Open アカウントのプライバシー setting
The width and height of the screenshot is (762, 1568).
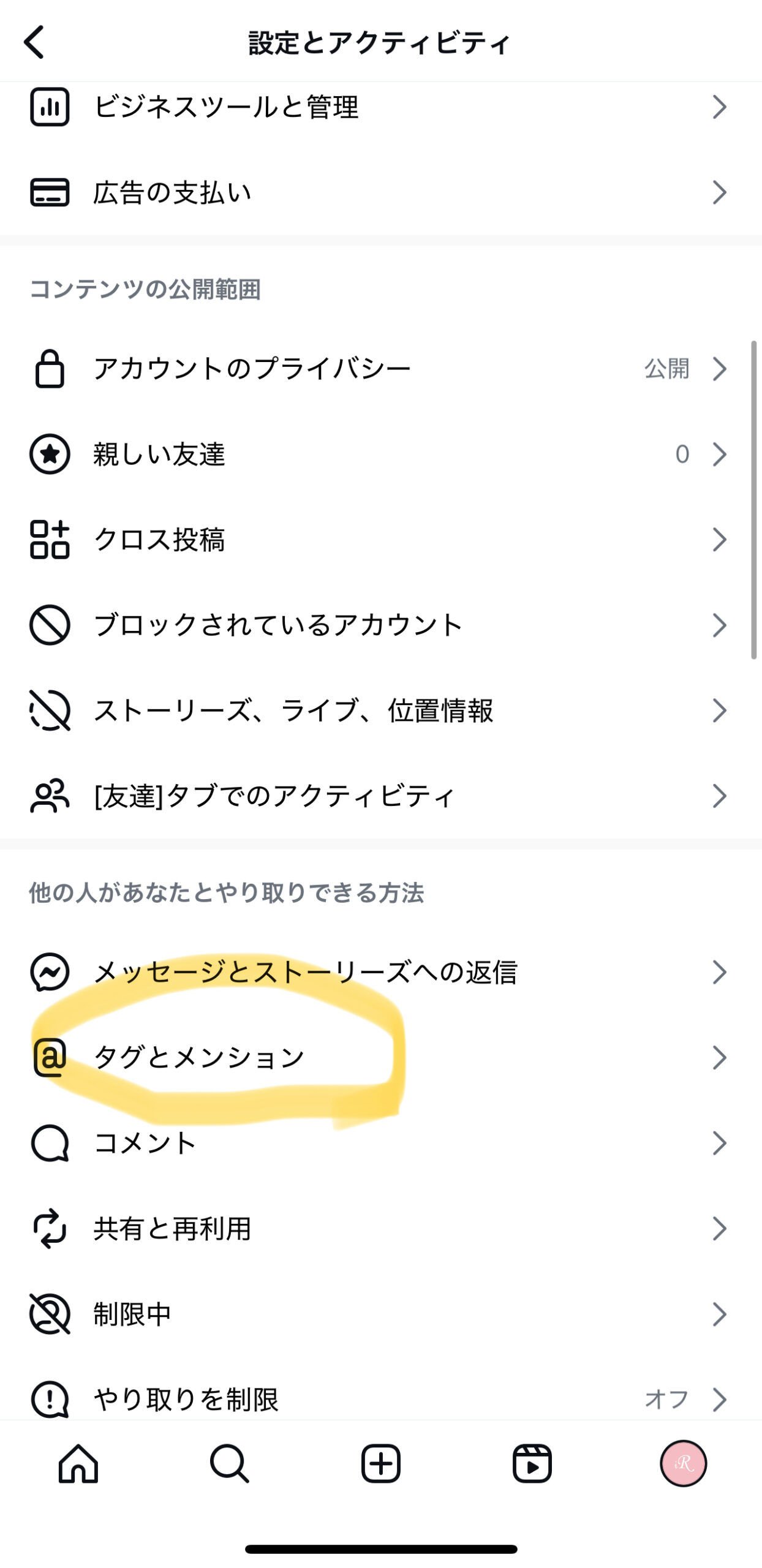tap(381, 369)
